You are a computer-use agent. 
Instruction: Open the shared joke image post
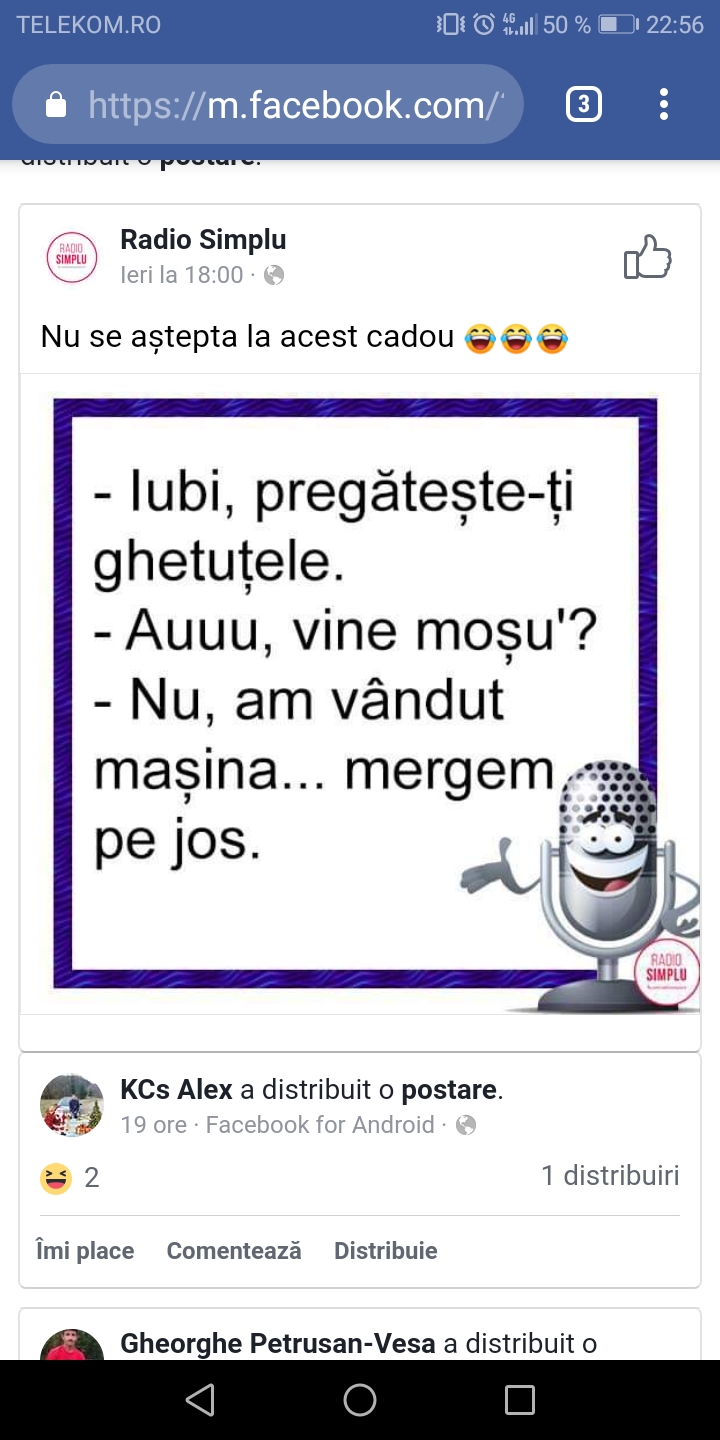360,694
